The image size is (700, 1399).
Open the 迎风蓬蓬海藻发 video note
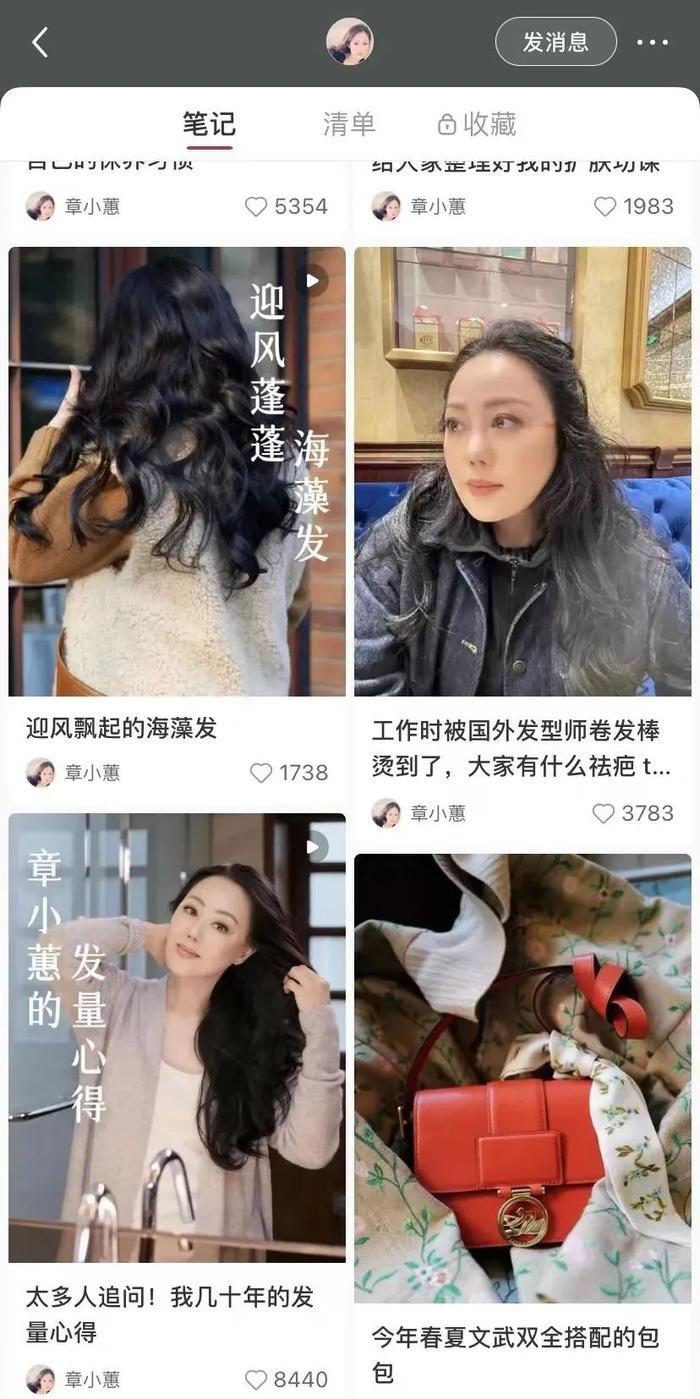[x=177, y=470]
